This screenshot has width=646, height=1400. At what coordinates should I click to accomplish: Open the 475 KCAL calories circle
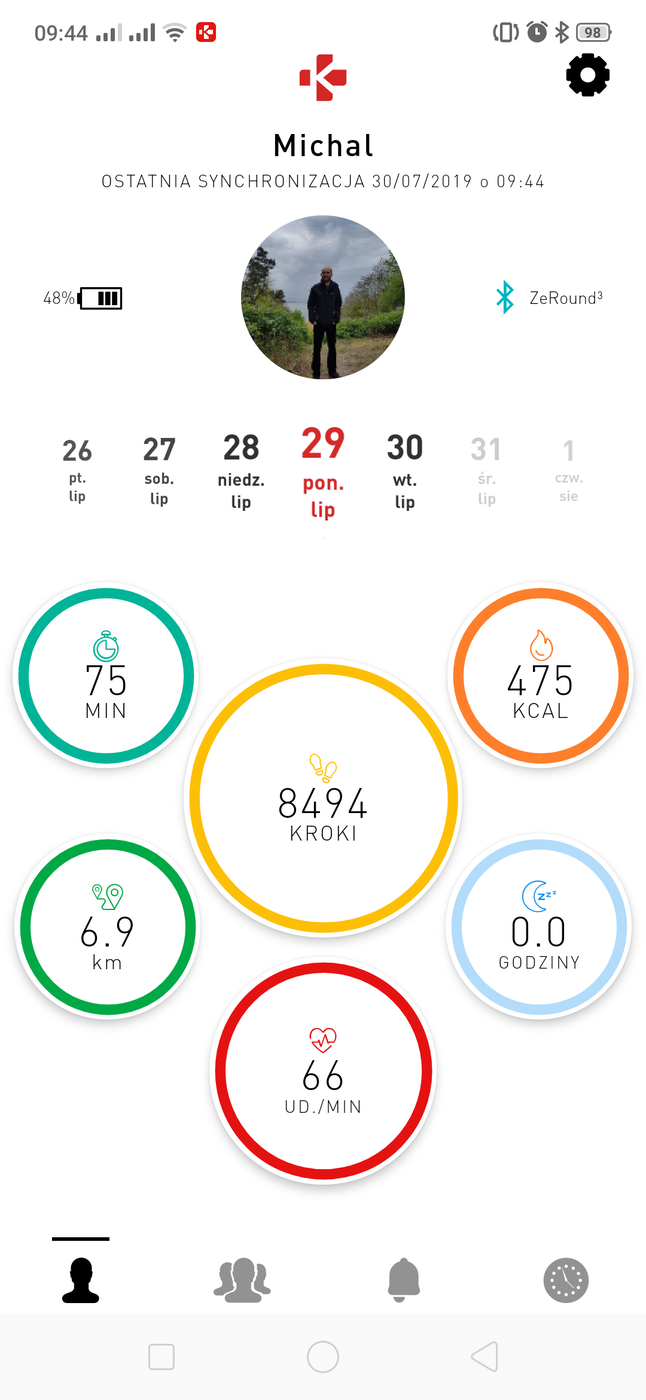[x=540, y=675]
